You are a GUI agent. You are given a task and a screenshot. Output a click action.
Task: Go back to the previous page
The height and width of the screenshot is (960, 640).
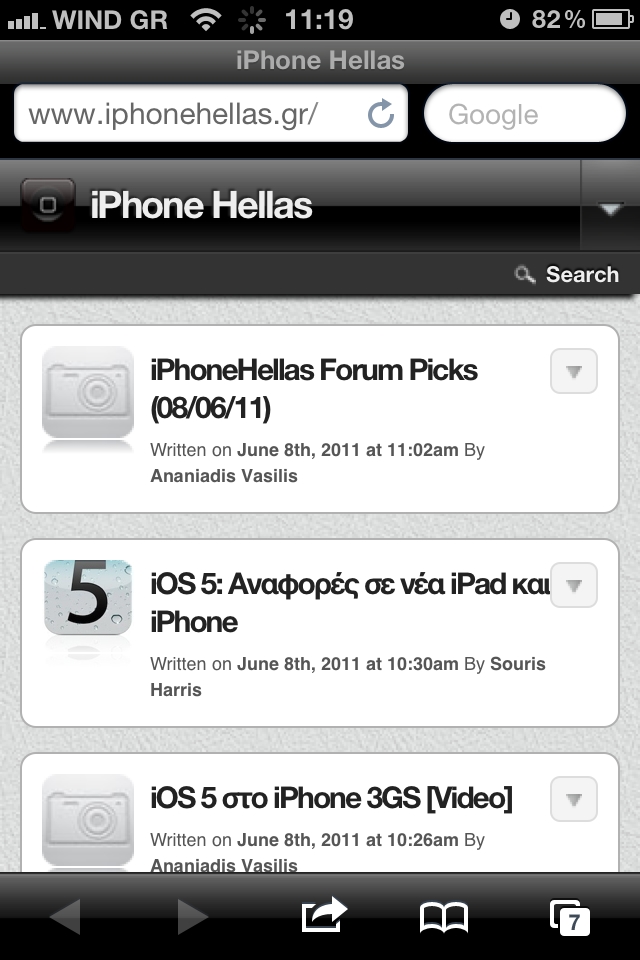pos(65,916)
